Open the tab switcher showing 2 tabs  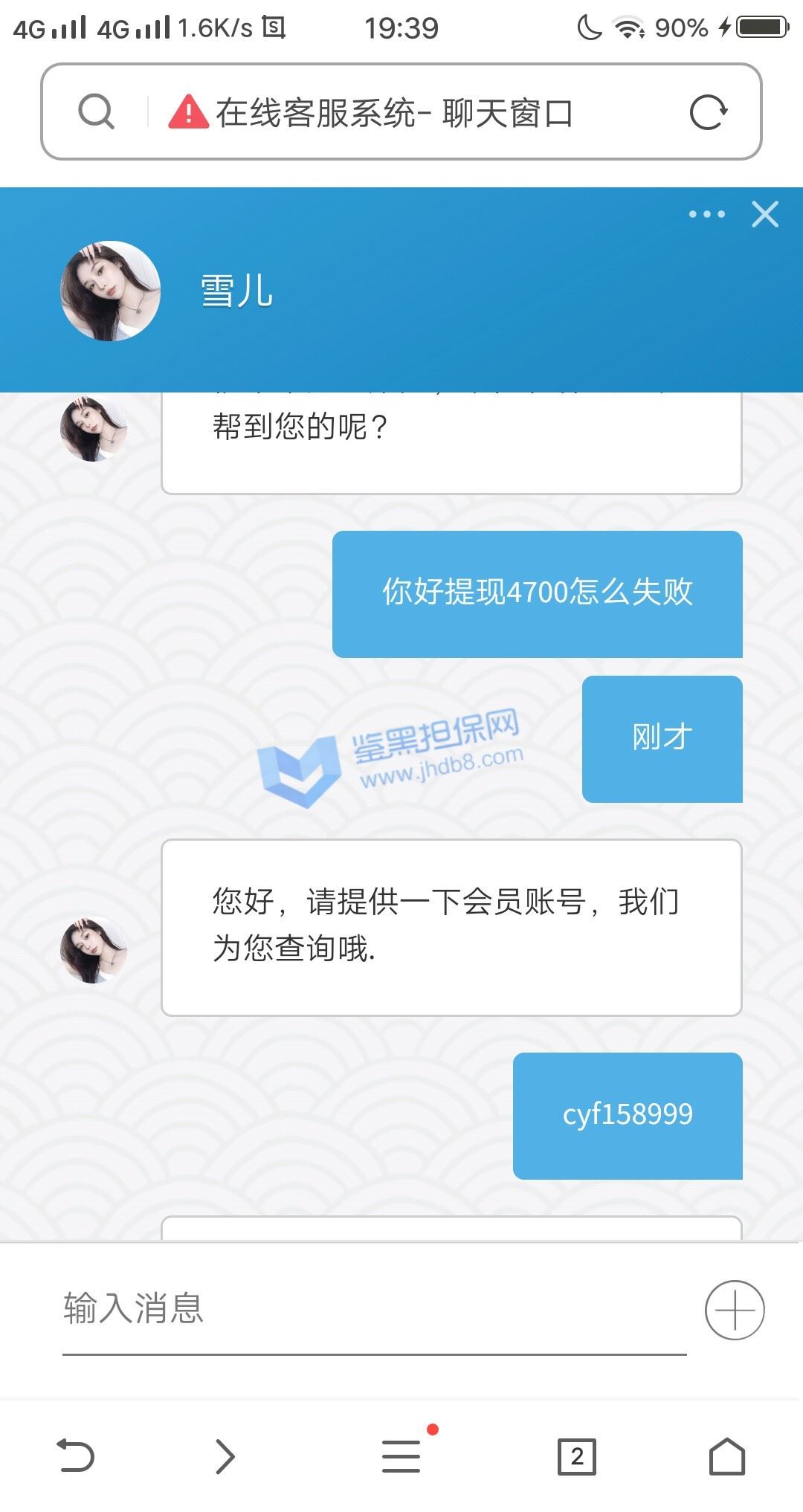(577, 1456)
